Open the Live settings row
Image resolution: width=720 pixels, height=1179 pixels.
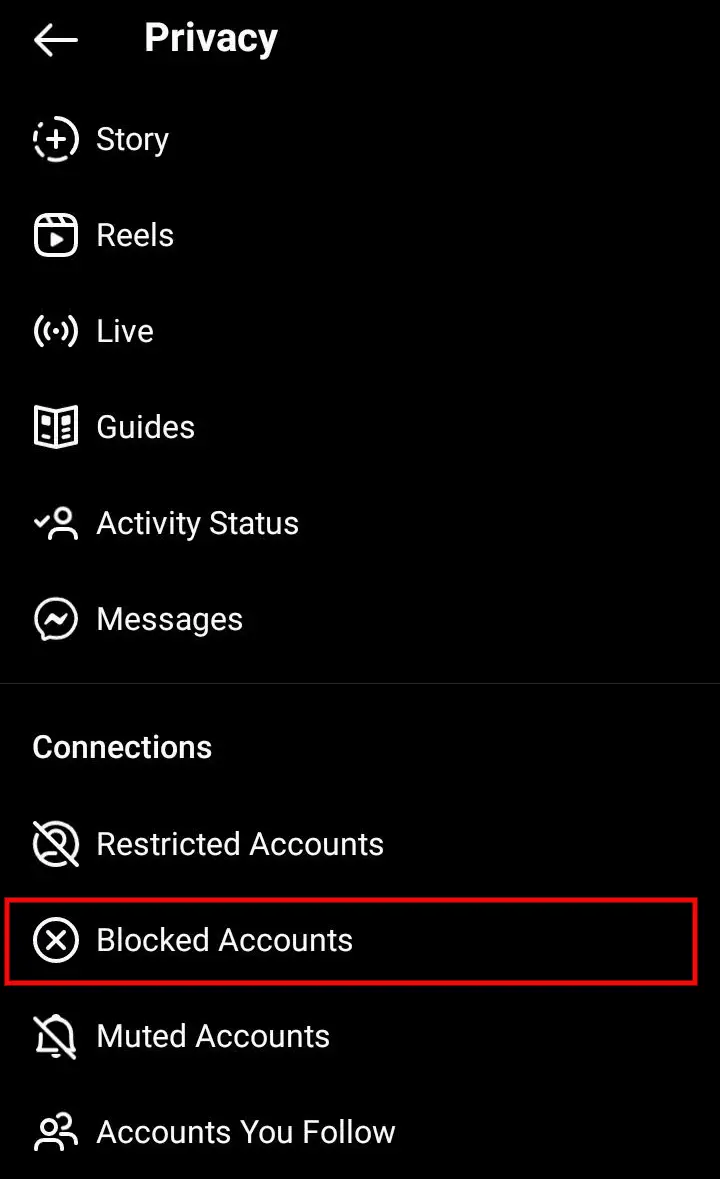[124, 331]
